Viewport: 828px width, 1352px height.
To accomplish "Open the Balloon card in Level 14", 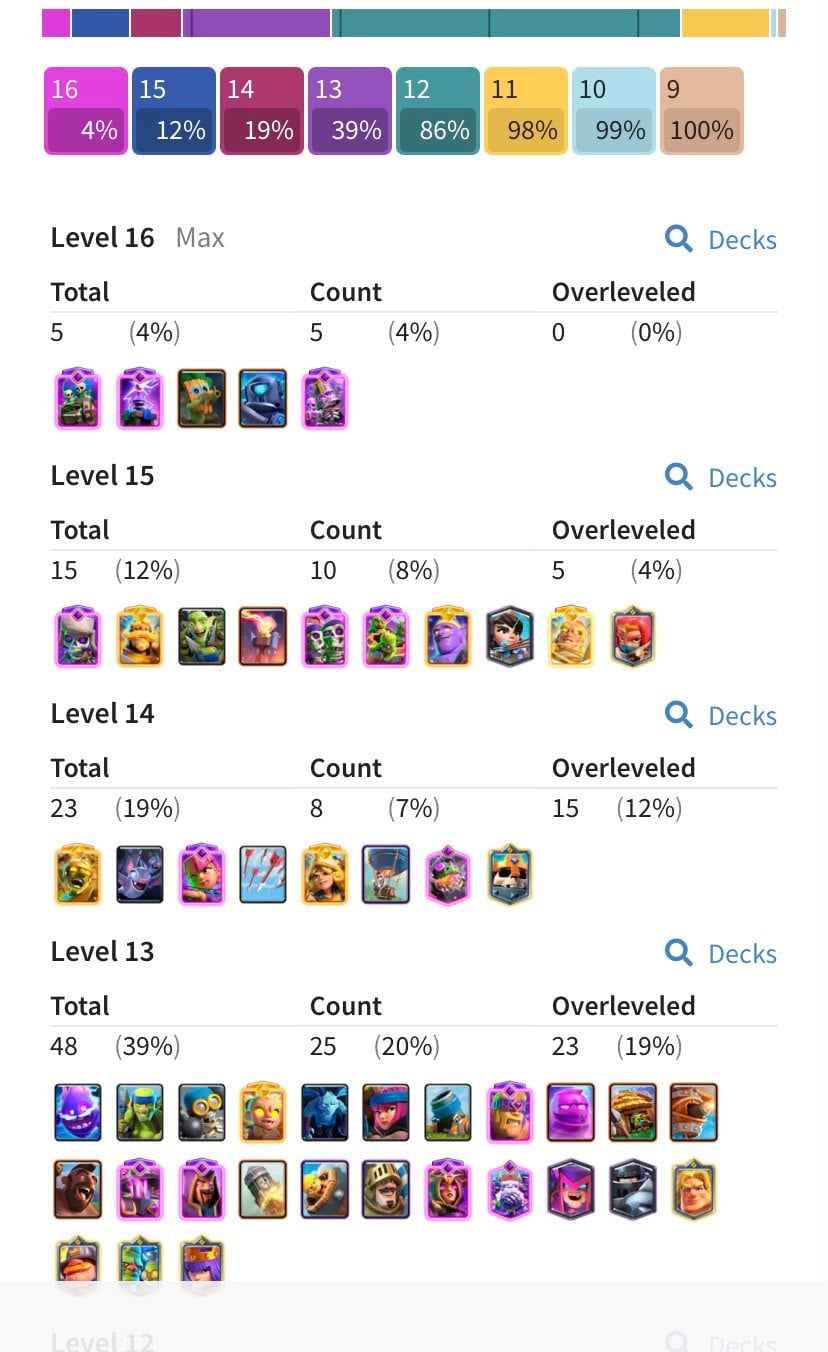I will [x=386, y=875].
